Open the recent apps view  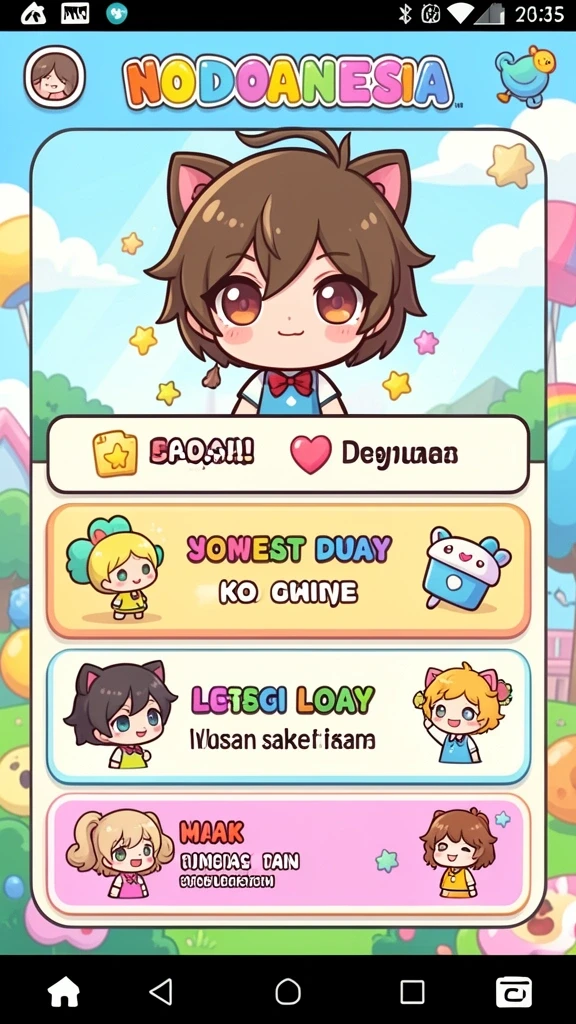(x=412, y=991)
